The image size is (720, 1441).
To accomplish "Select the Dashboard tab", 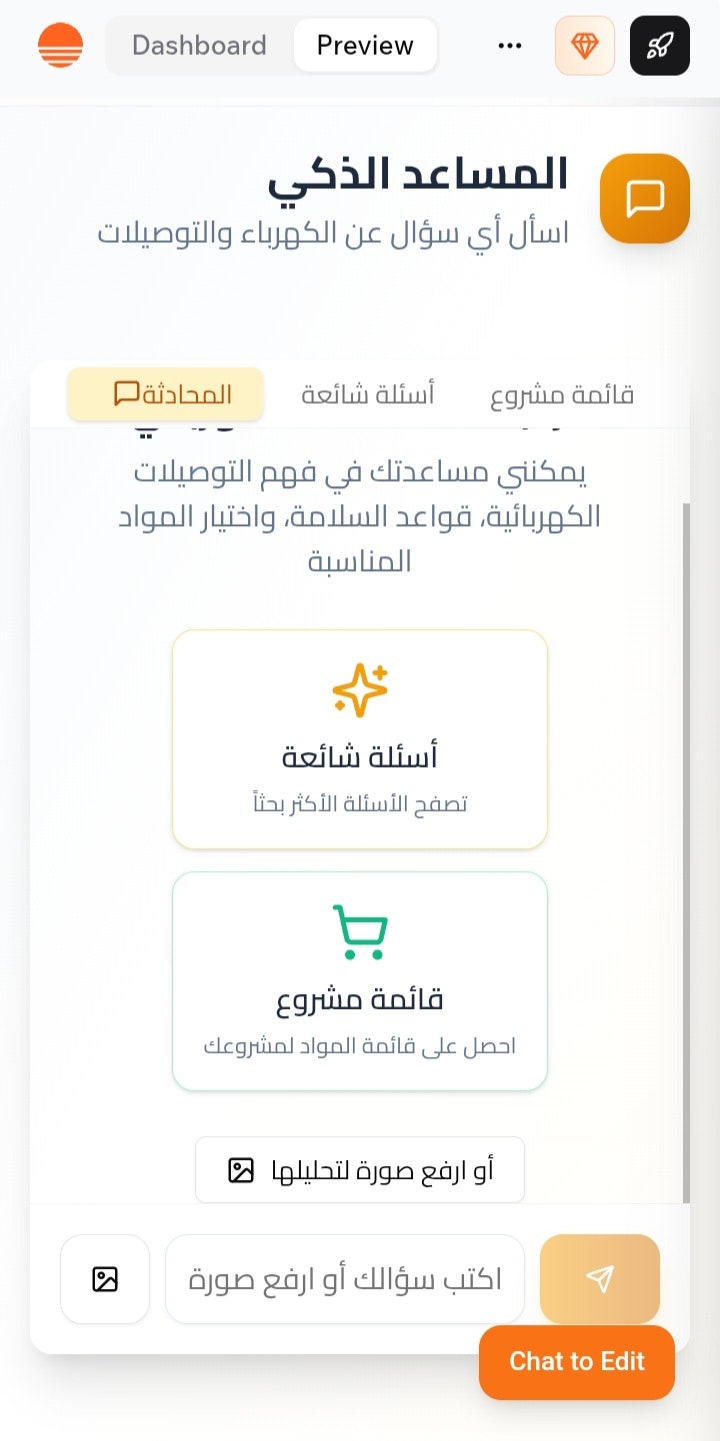I will pos(199,45).
